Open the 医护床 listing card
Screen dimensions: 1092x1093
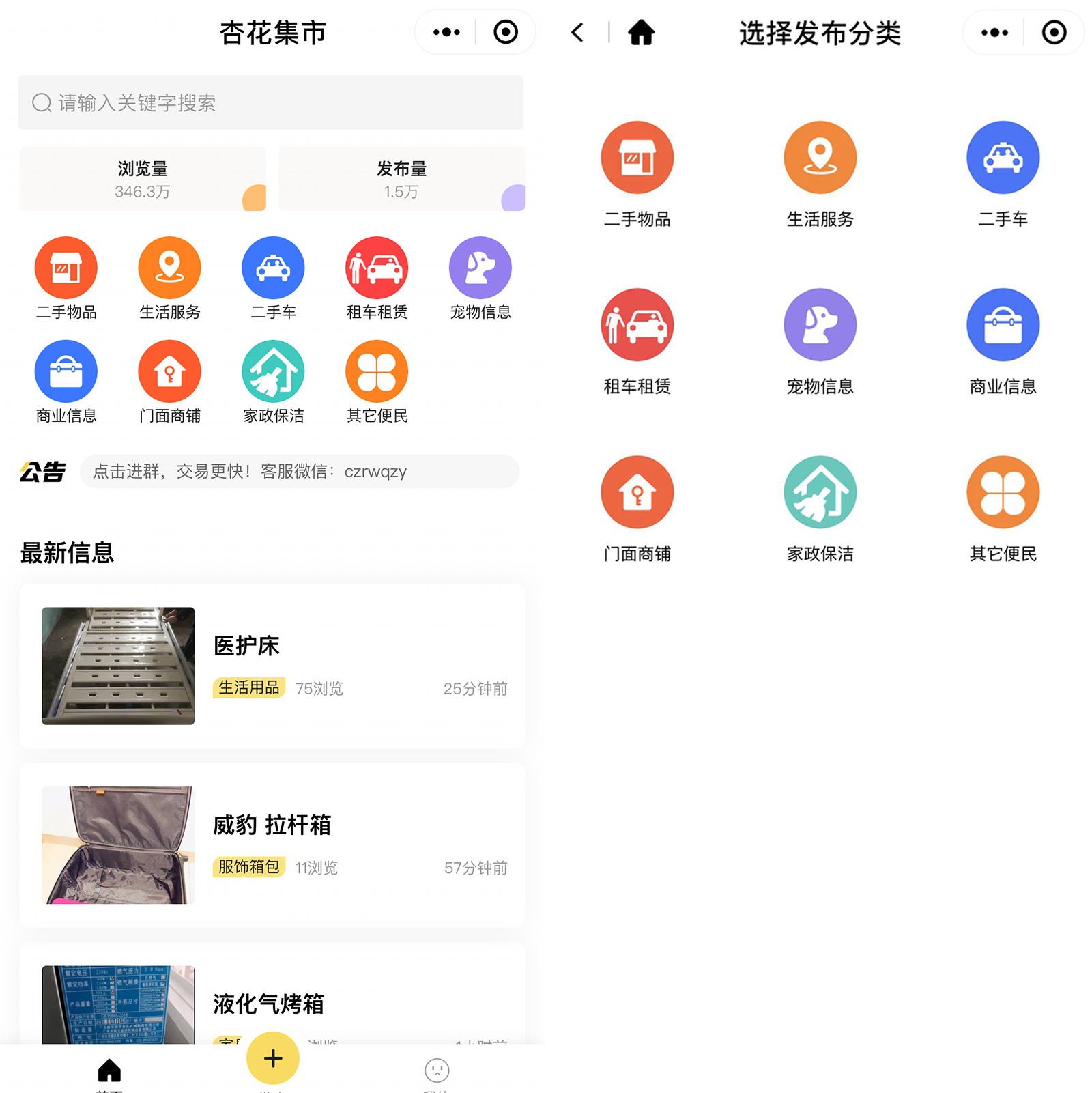272,666
